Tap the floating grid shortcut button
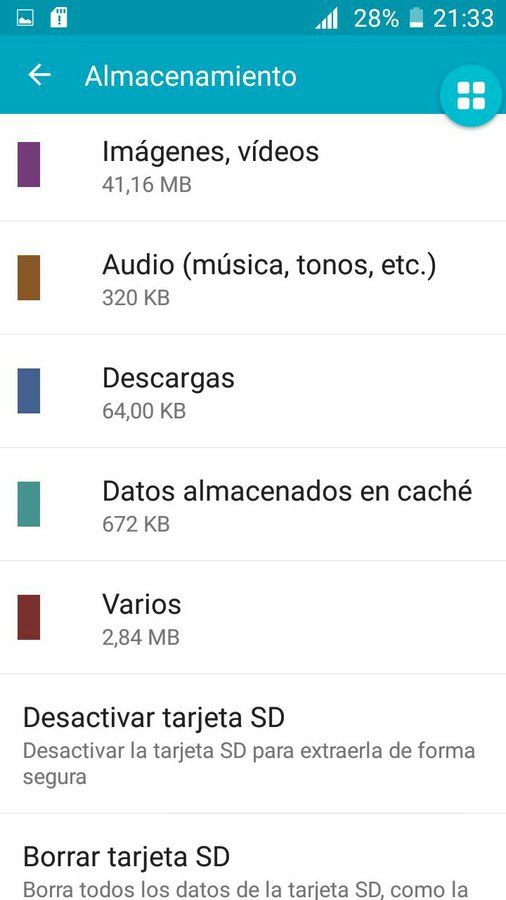The height and width of the screenshot is (900, 506). [471, 96]
